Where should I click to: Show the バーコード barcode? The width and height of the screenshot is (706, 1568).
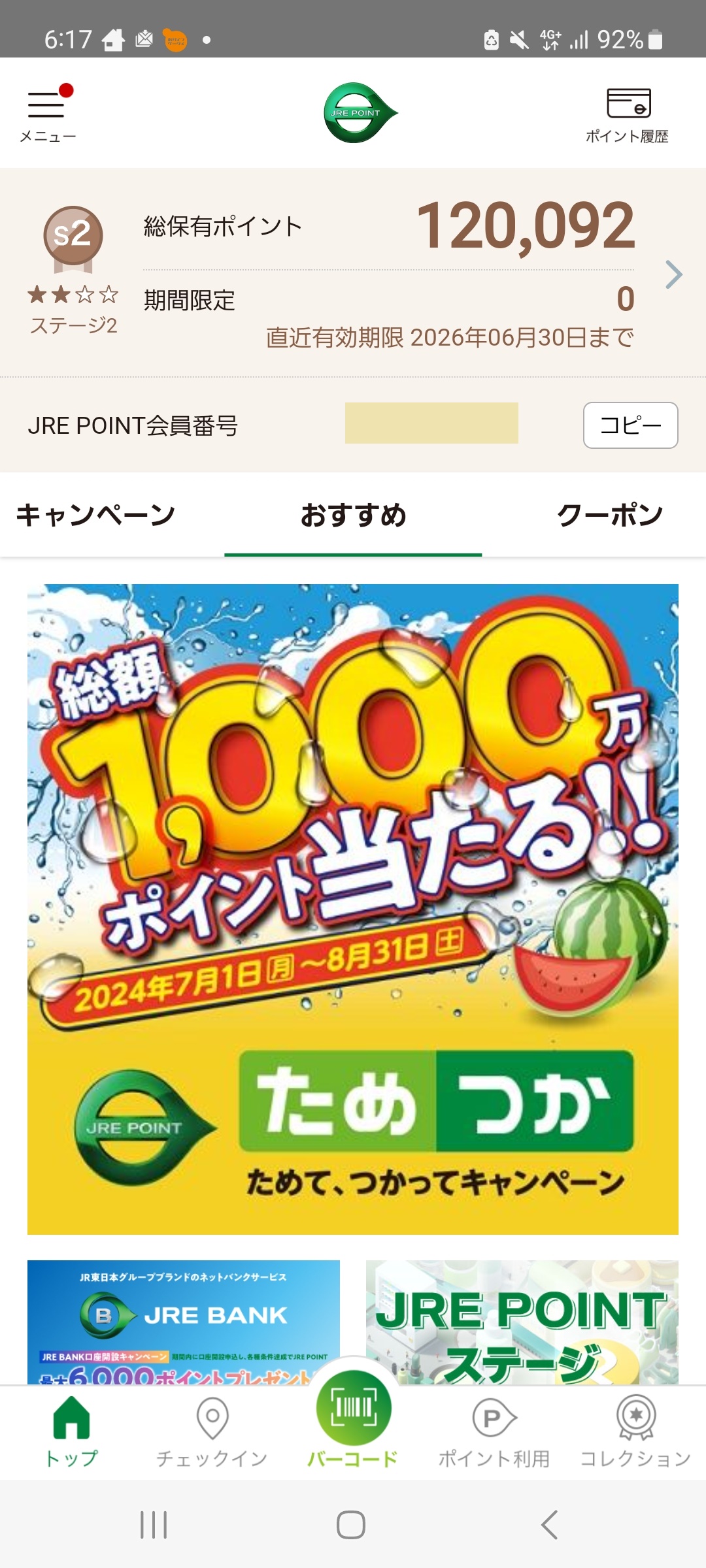(x=353, y=1418)
